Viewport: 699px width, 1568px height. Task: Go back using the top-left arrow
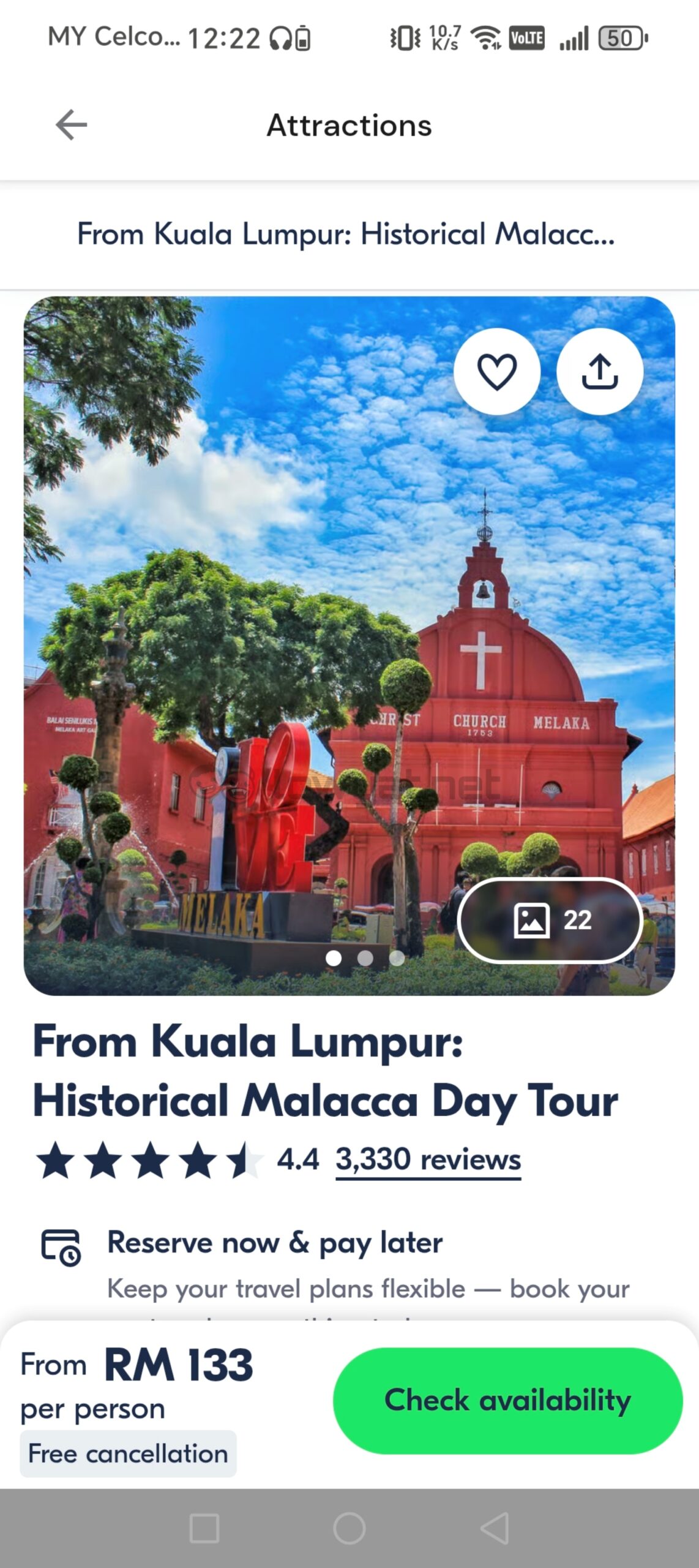coord(72,125)
